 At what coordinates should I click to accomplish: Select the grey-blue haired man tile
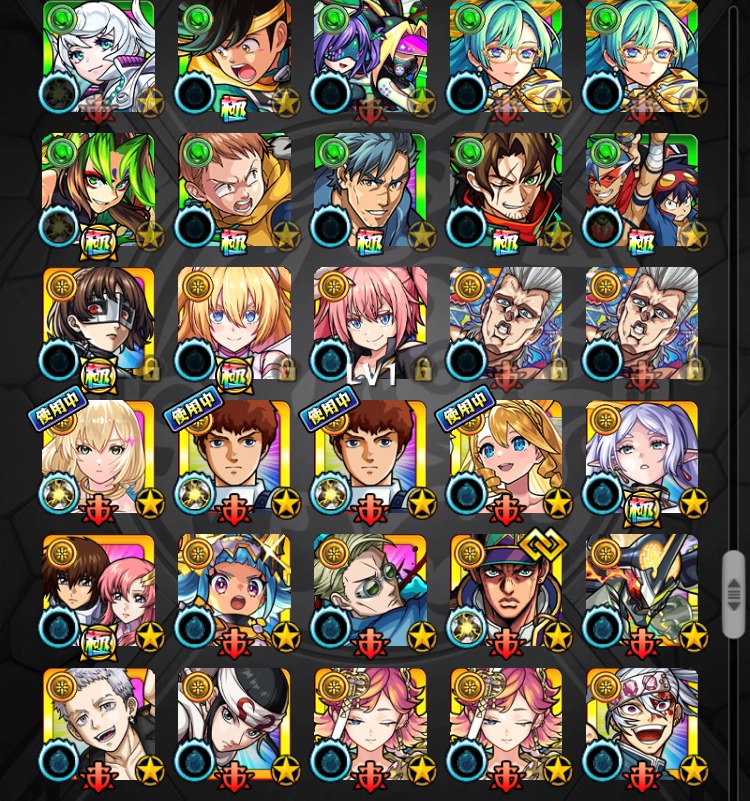tap(370, 190)
